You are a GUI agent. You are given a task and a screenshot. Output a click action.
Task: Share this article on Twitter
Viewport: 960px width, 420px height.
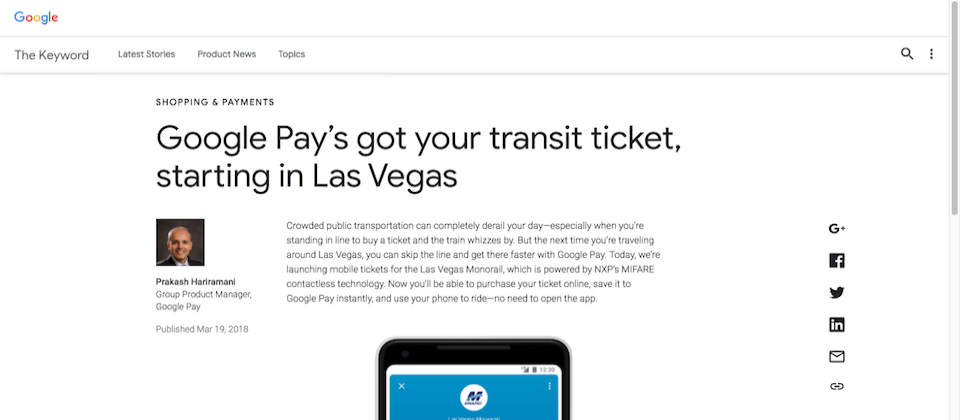837,293
